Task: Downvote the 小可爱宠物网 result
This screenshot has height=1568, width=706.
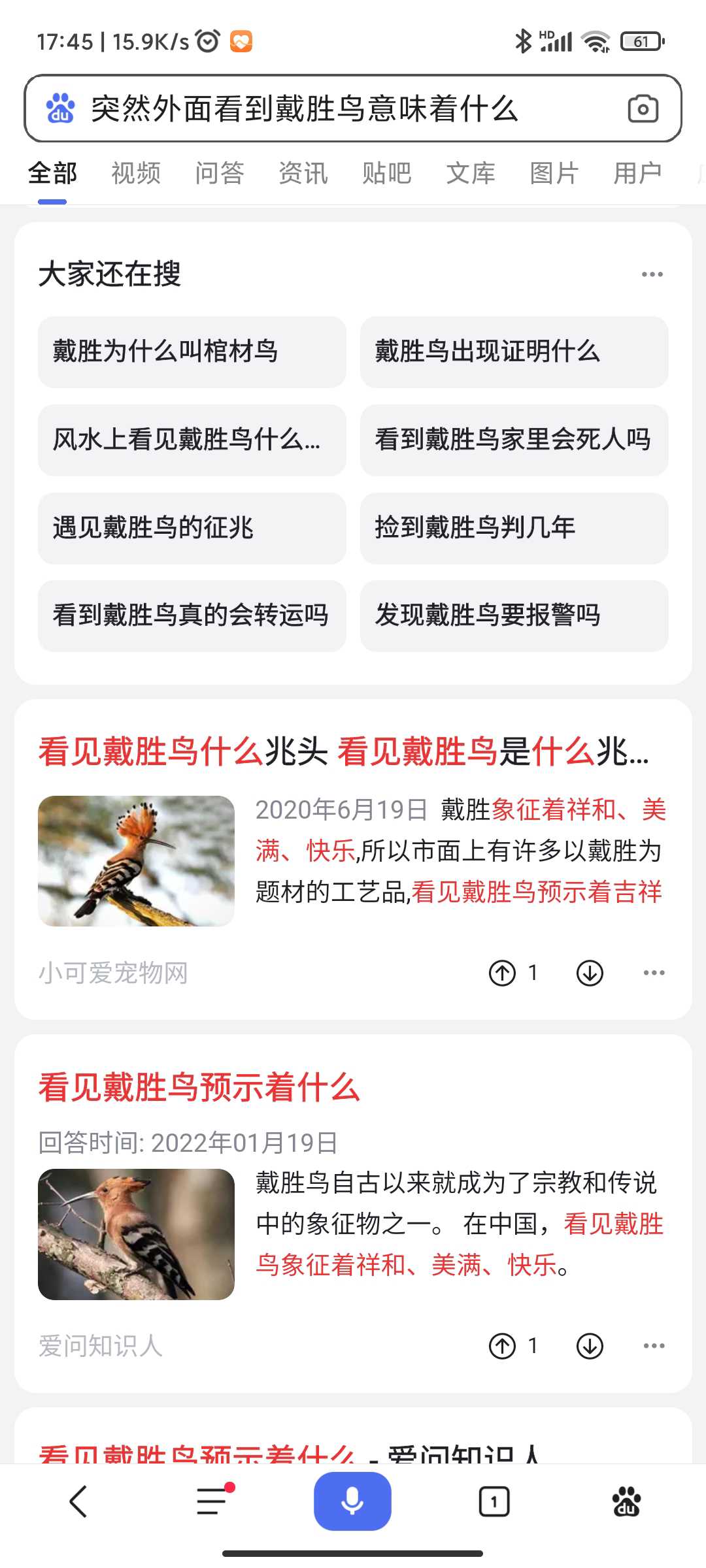Action: tap(590, 973)
